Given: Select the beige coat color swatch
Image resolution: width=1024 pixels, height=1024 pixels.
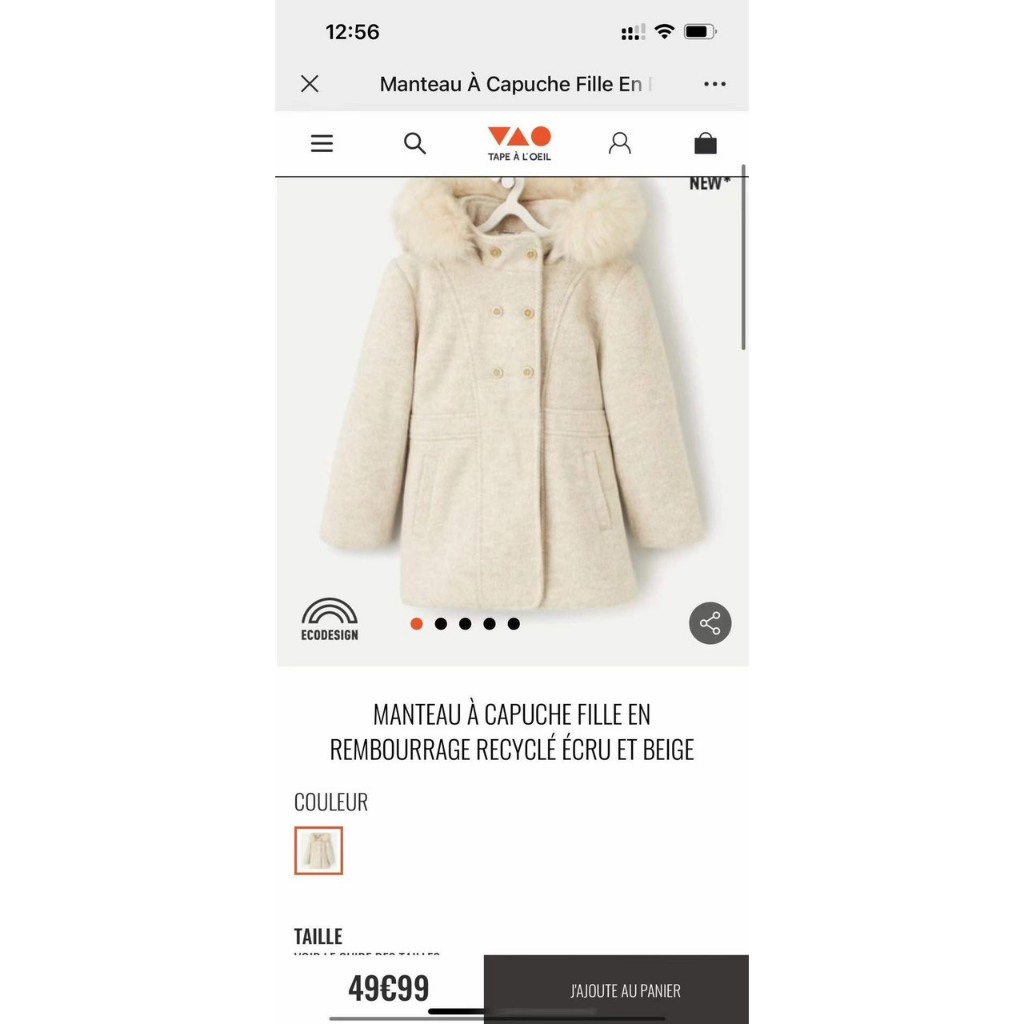Looking at the screenshot, I should 319,851.
